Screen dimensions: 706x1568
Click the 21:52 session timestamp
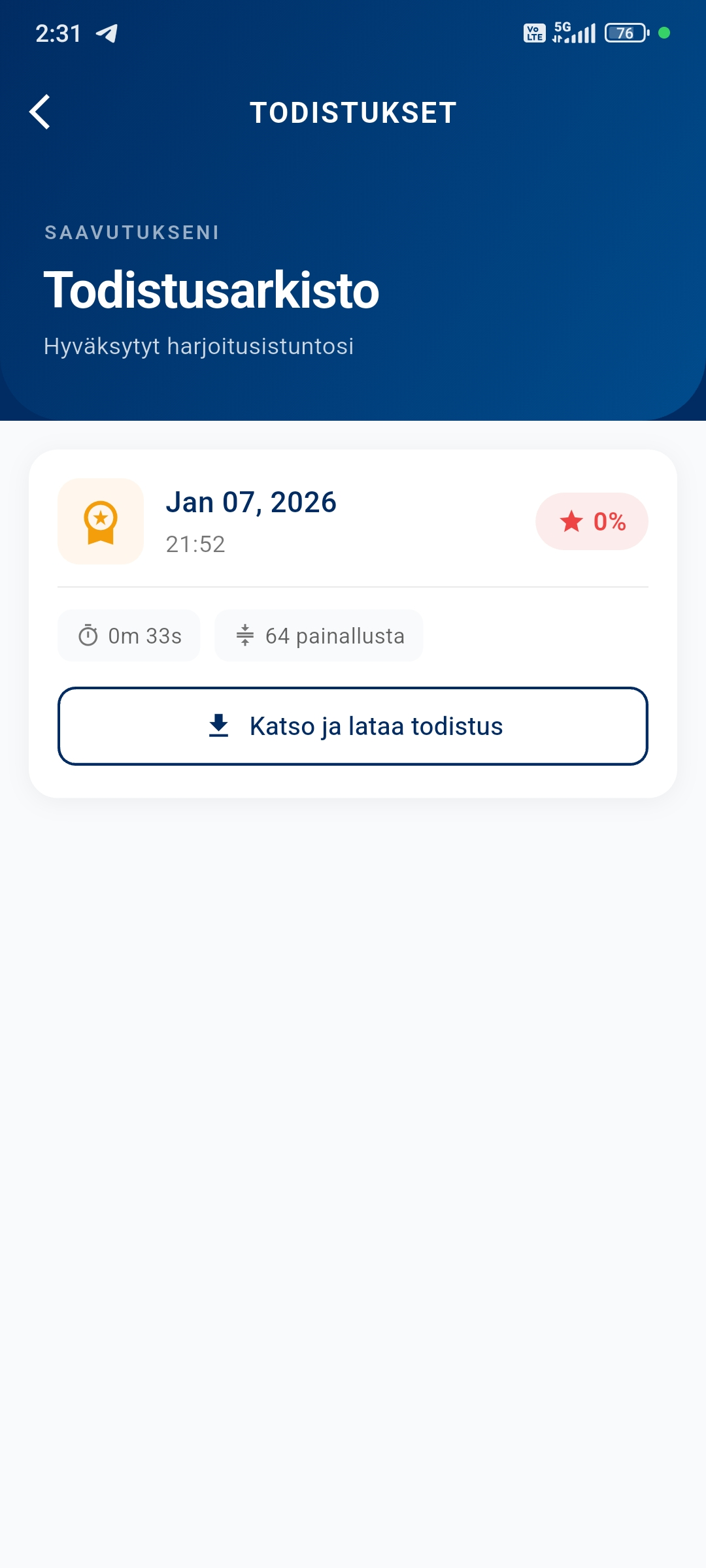tap(195, 544)
